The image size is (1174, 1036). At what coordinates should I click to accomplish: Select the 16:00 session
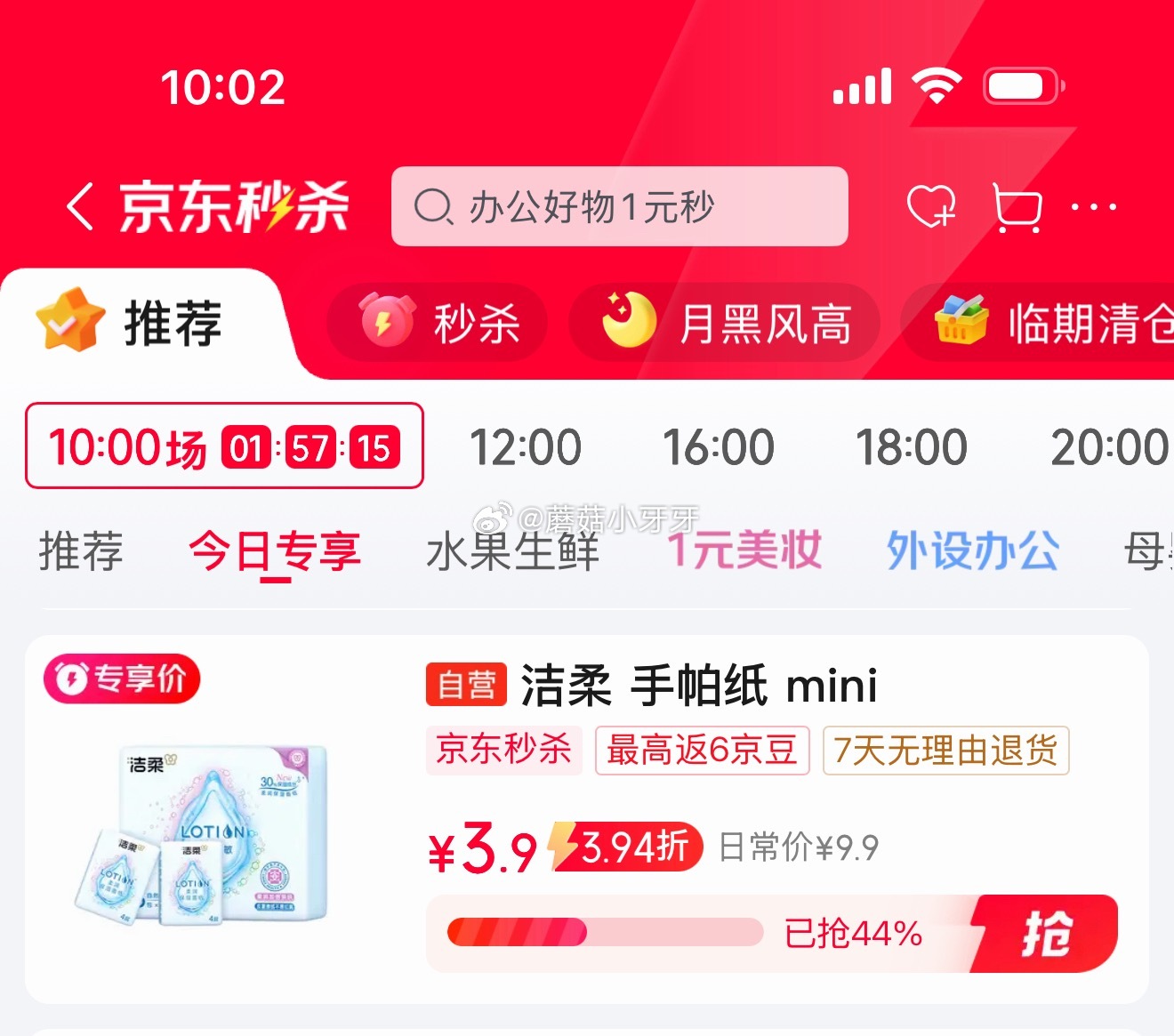(x=718, y=447)
